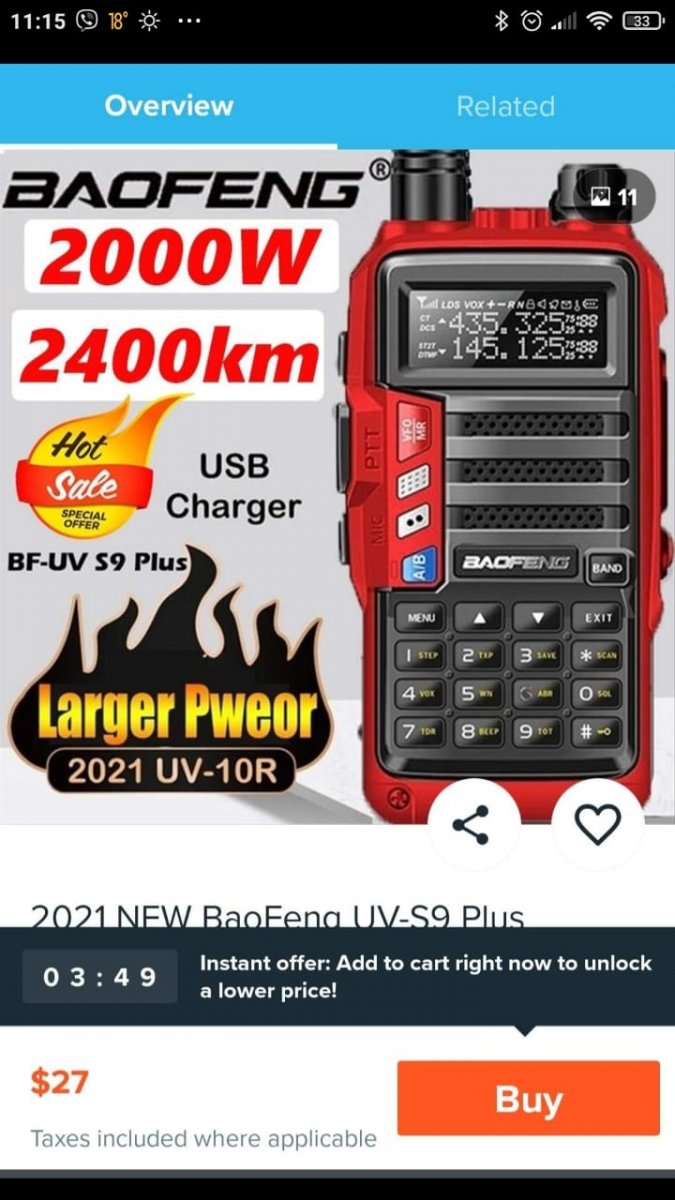This screenshot has width=675, height=1200.
Task: Select the Overview tab
Action: (168, 106)
